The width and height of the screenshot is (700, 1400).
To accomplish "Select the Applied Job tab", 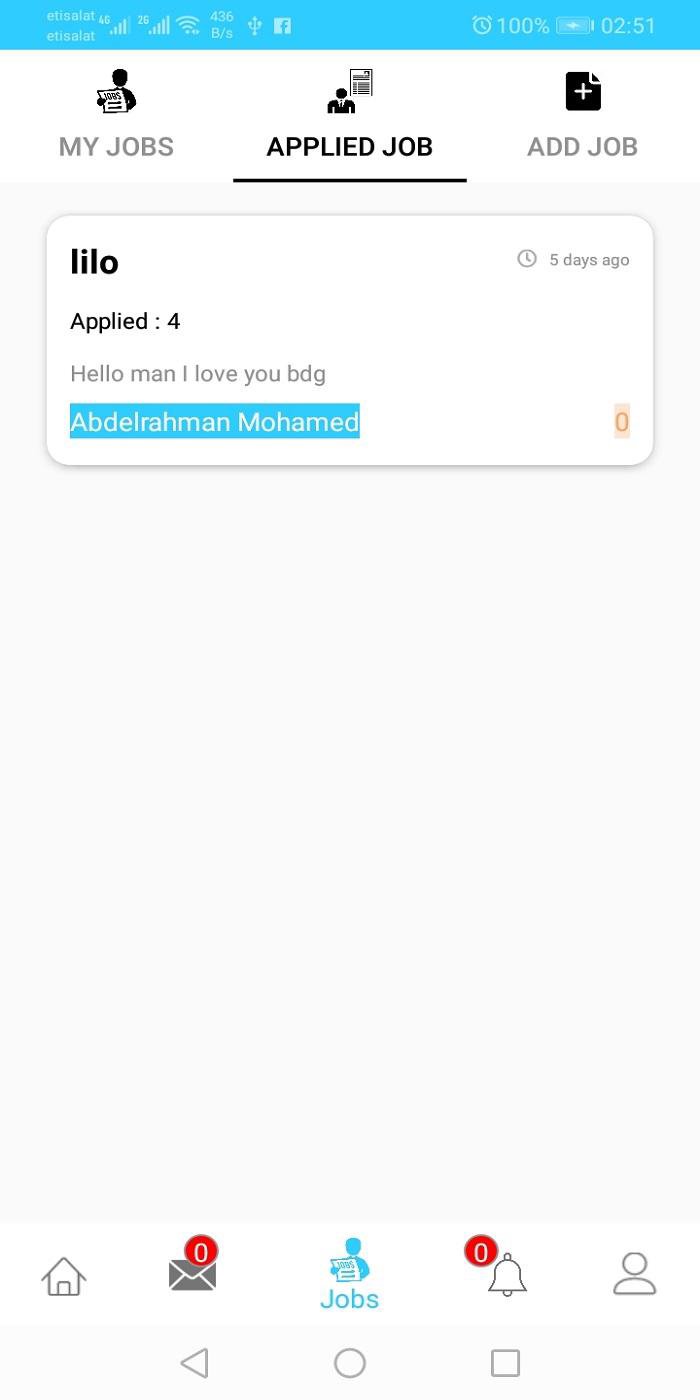I will click(349, 116).
